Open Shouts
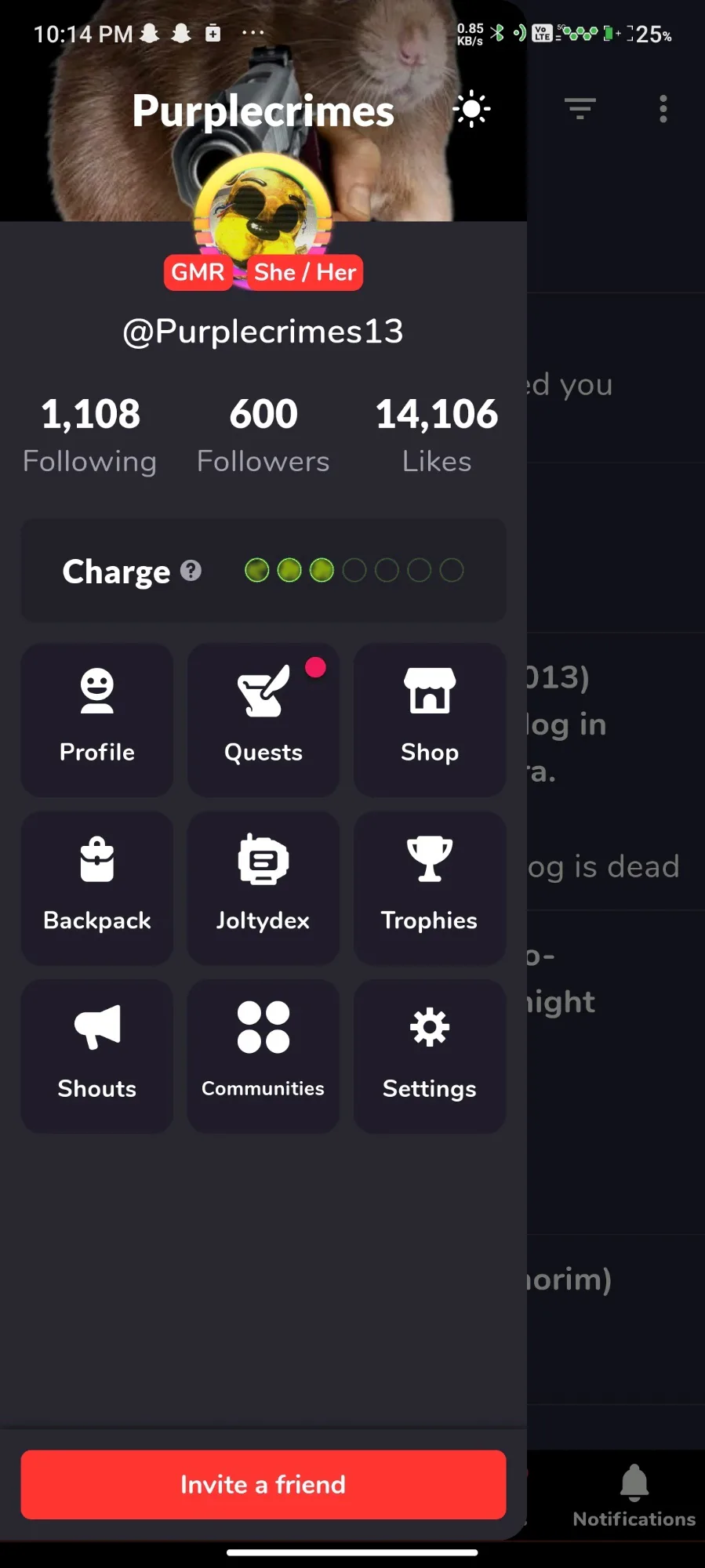The height and width of the screenshot is (1568, 705). point(97,1056)
